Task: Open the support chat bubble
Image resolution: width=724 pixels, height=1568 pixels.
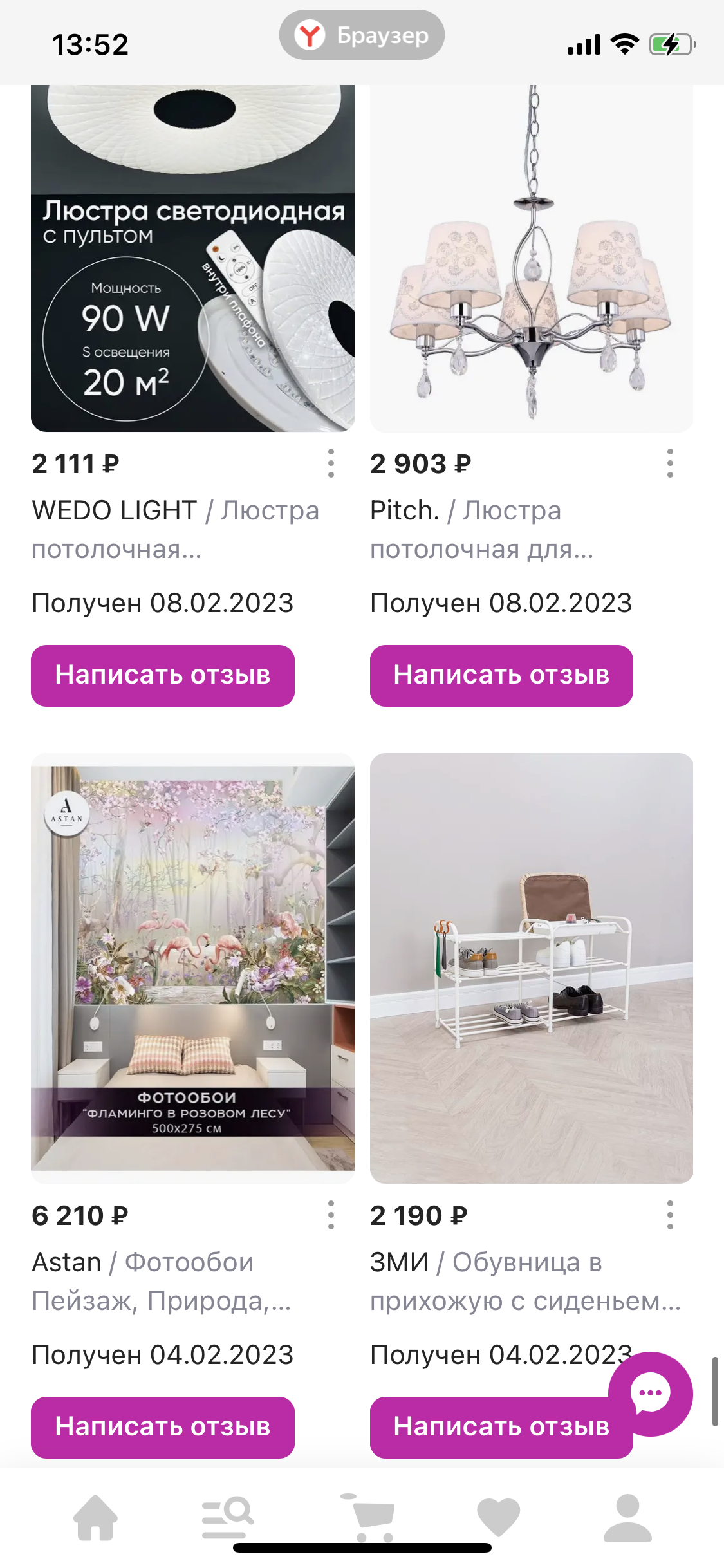Action: (650, 1394)
